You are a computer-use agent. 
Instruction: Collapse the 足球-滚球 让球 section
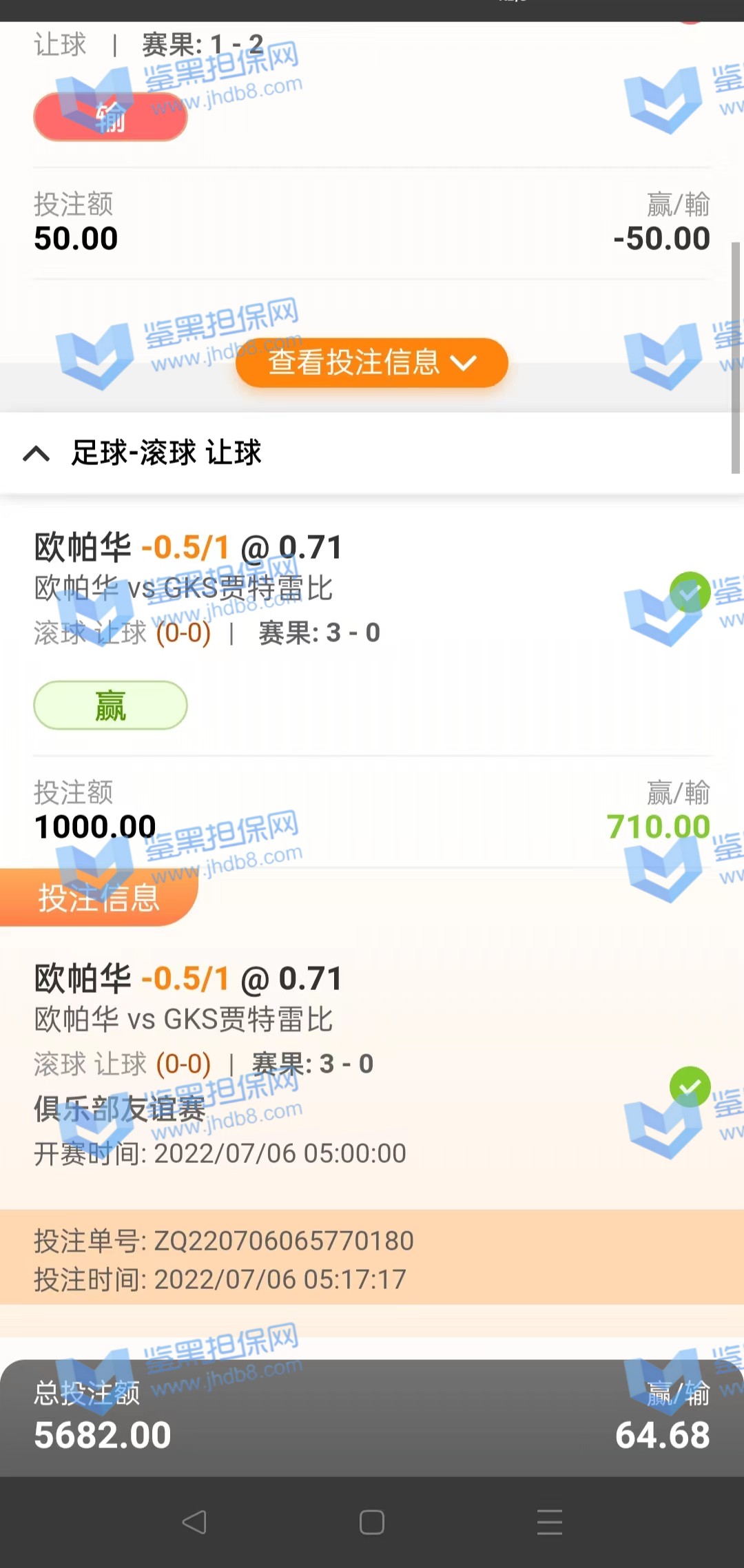(x=37, y=453)
